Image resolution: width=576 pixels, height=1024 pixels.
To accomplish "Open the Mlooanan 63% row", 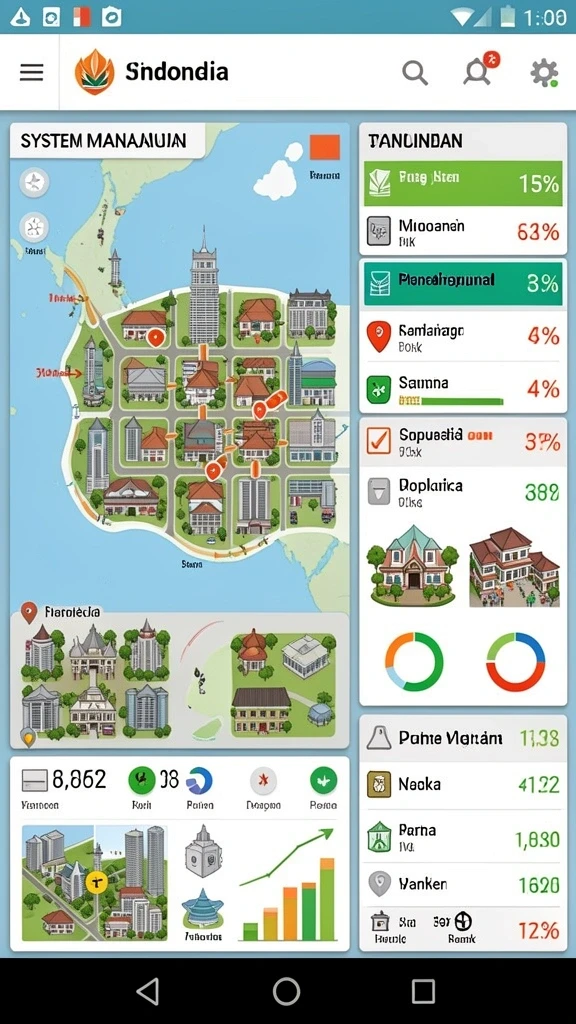I will point(463,232).
